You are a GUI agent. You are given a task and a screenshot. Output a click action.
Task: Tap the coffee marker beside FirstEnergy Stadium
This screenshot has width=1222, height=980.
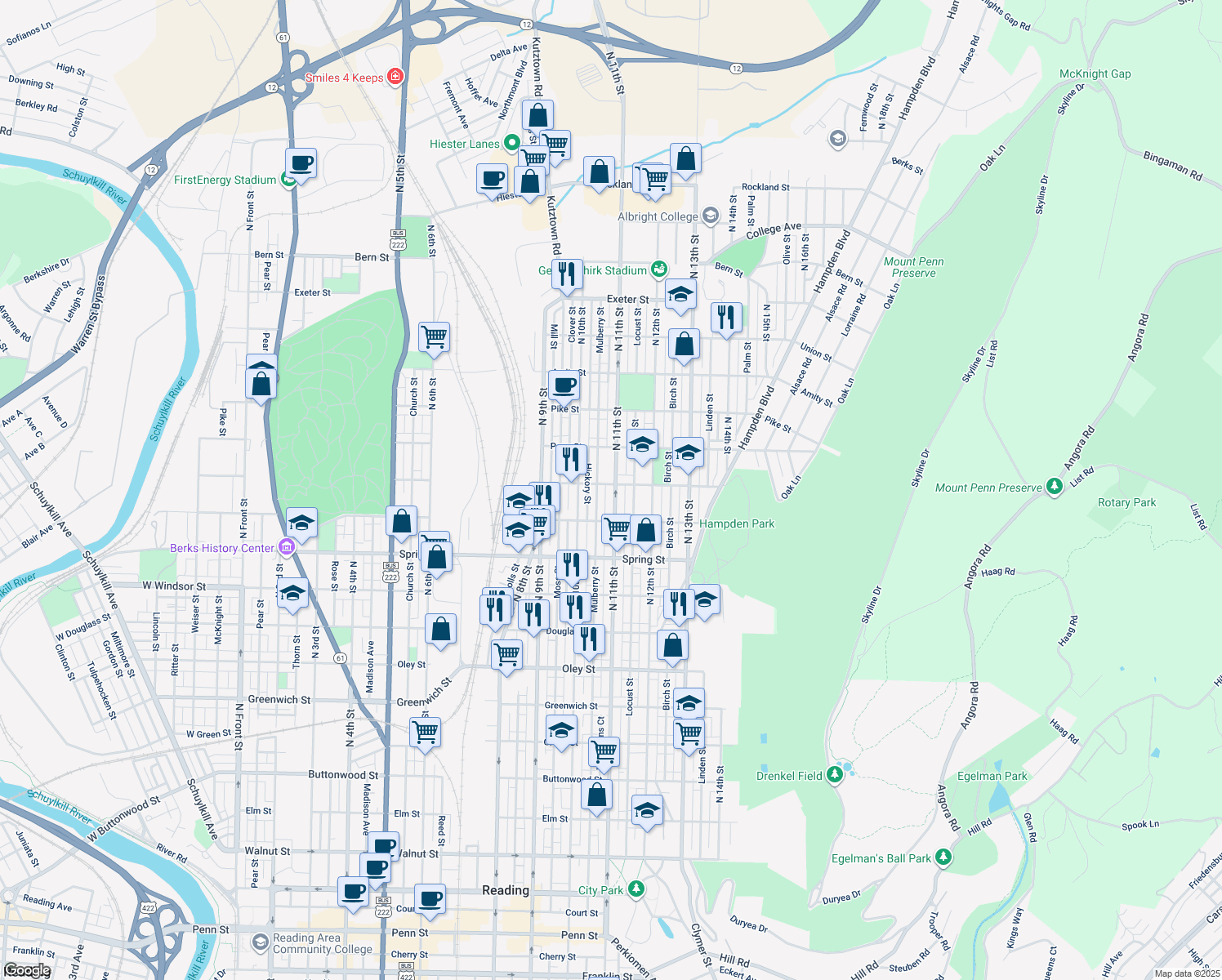[301, 163]
